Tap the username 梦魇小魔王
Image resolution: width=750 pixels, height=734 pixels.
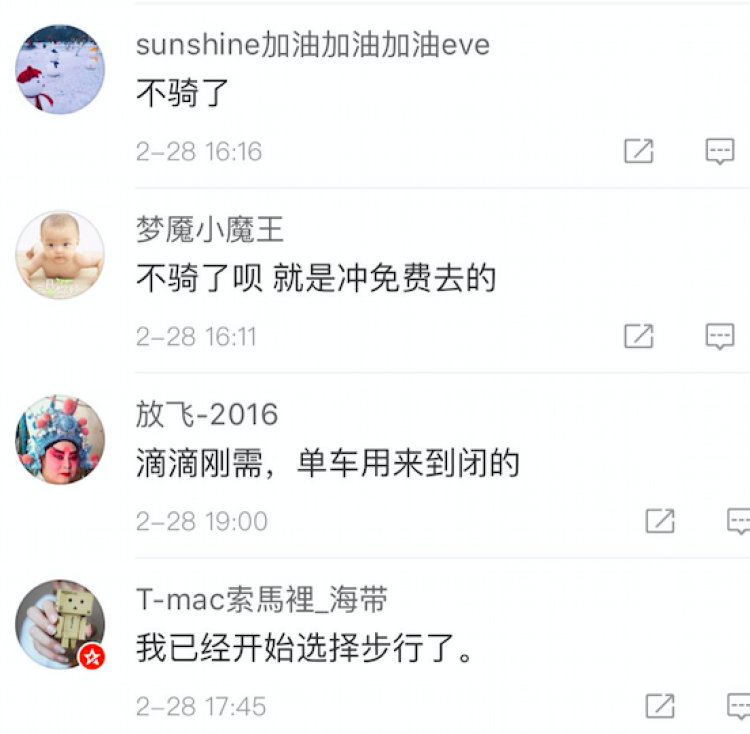[210, 229]
